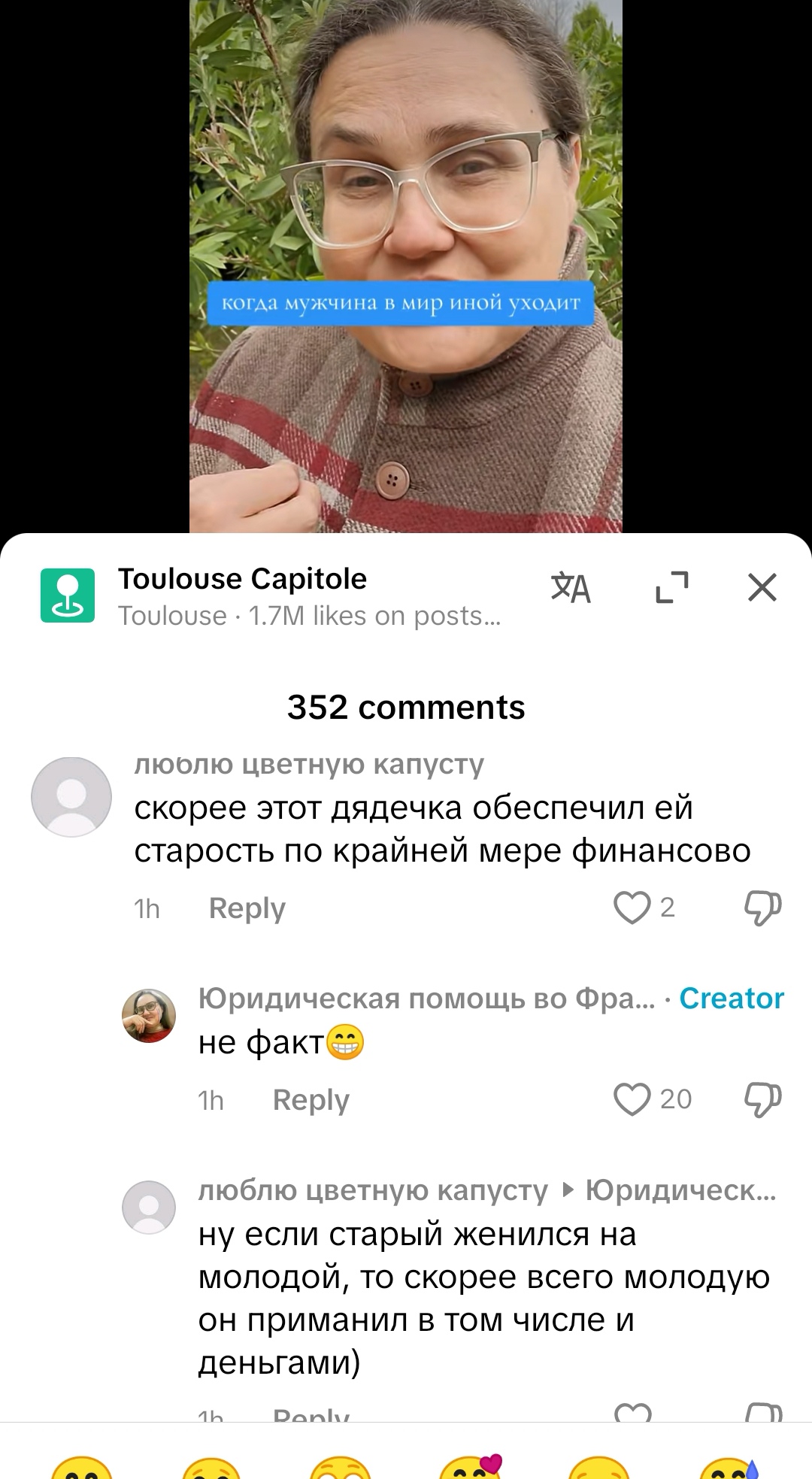Like the creator's comment "не факт"
The image size is (812, 1479).
tap(632, 1099)
